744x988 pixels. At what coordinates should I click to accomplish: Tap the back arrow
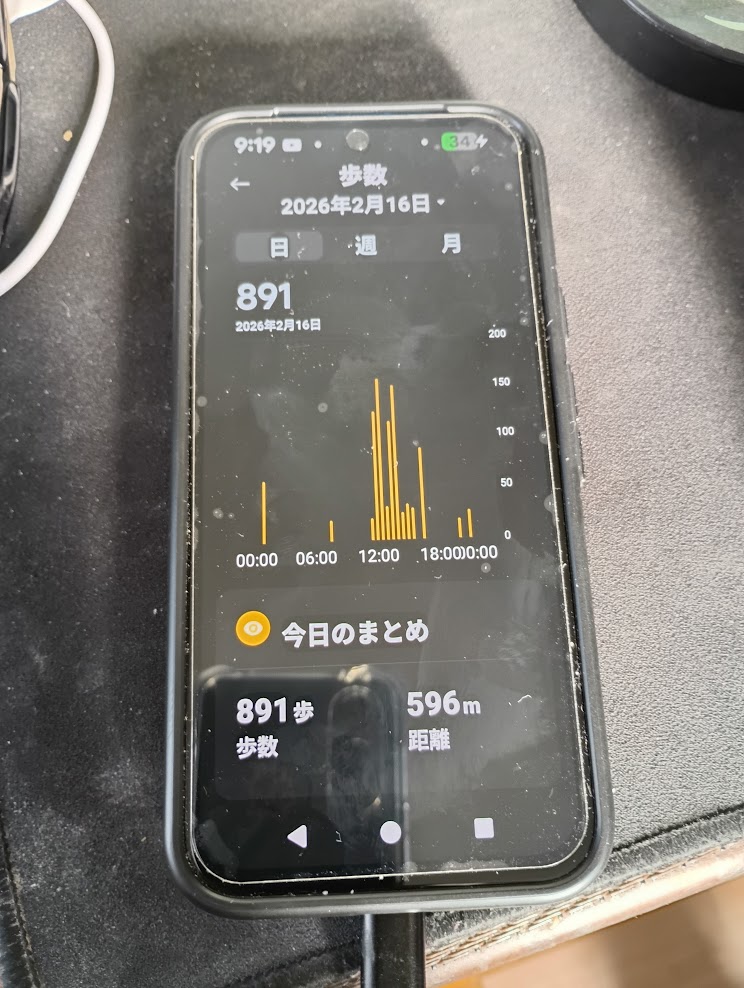[x=239, y=184]
